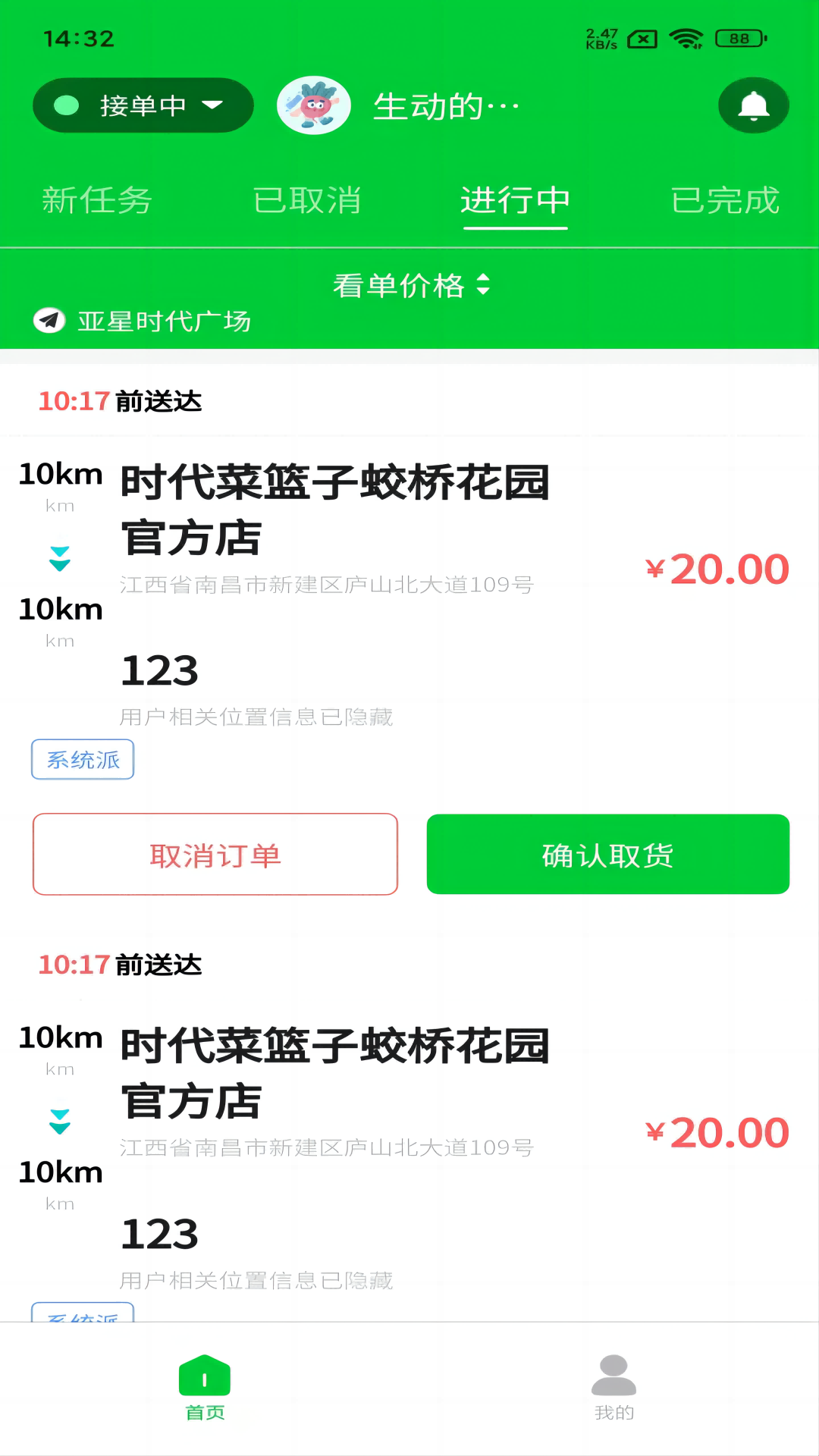Toggle the 接单中 order-taking status
Screen dimensions: 819x1456
(x=143, y=105)
